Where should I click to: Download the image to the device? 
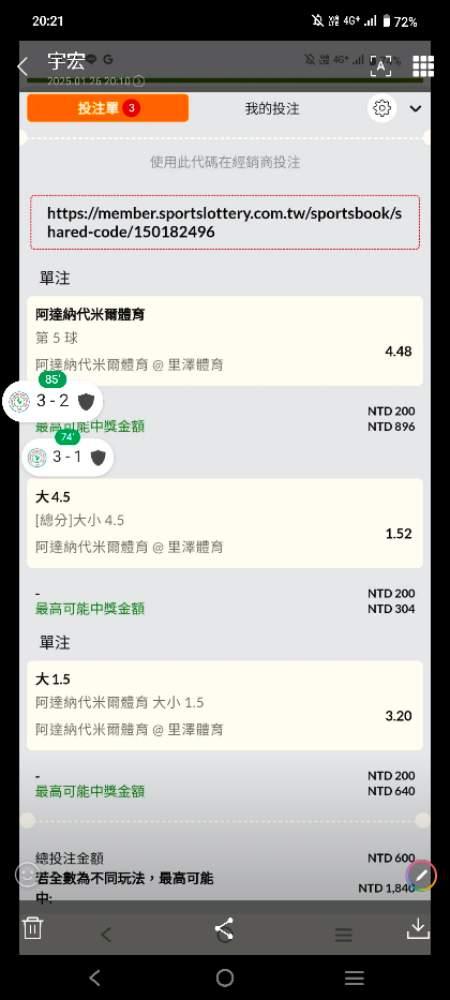(418, 928)
